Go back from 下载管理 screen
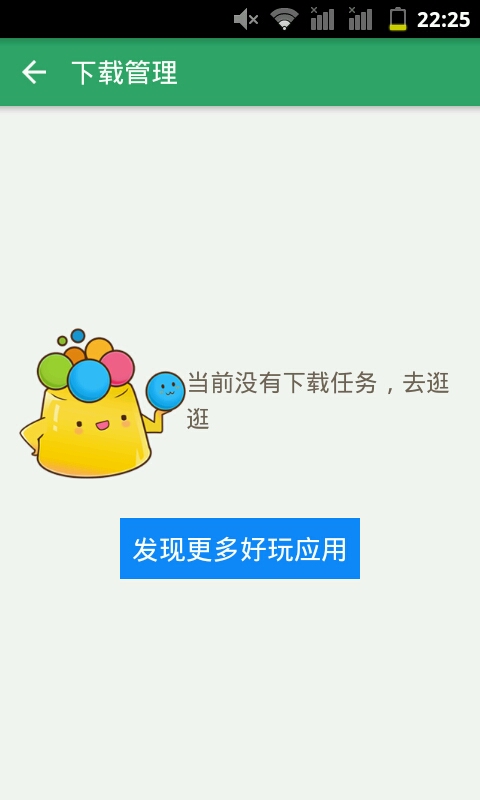480x800 pixels. pos(34,72)
